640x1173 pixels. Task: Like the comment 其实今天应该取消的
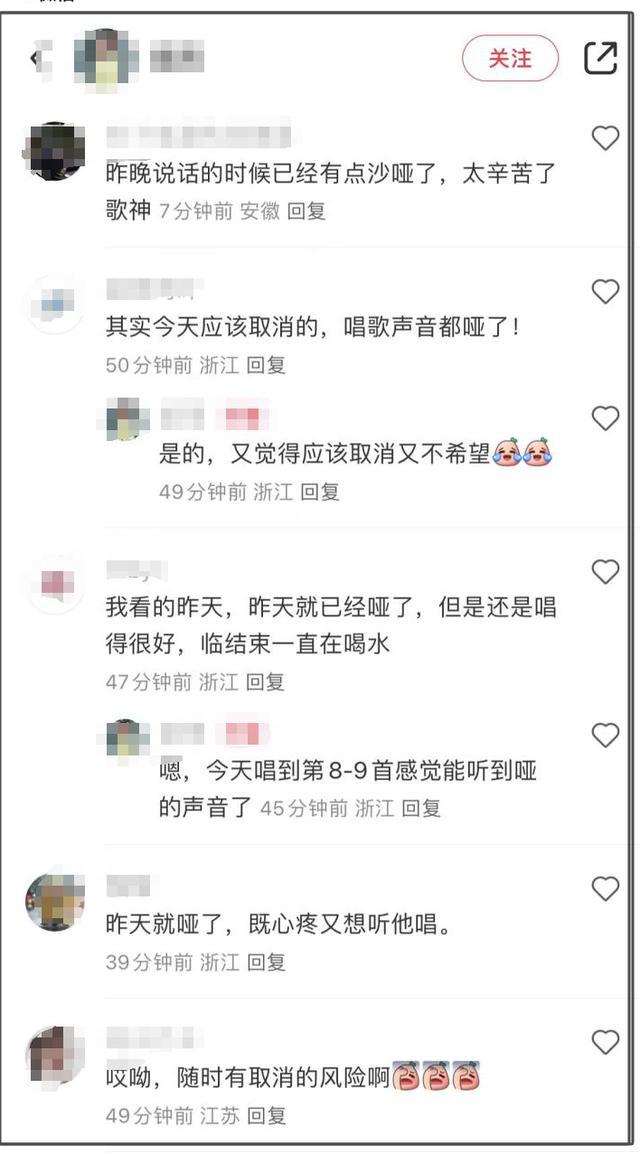[x=605, y=292]
